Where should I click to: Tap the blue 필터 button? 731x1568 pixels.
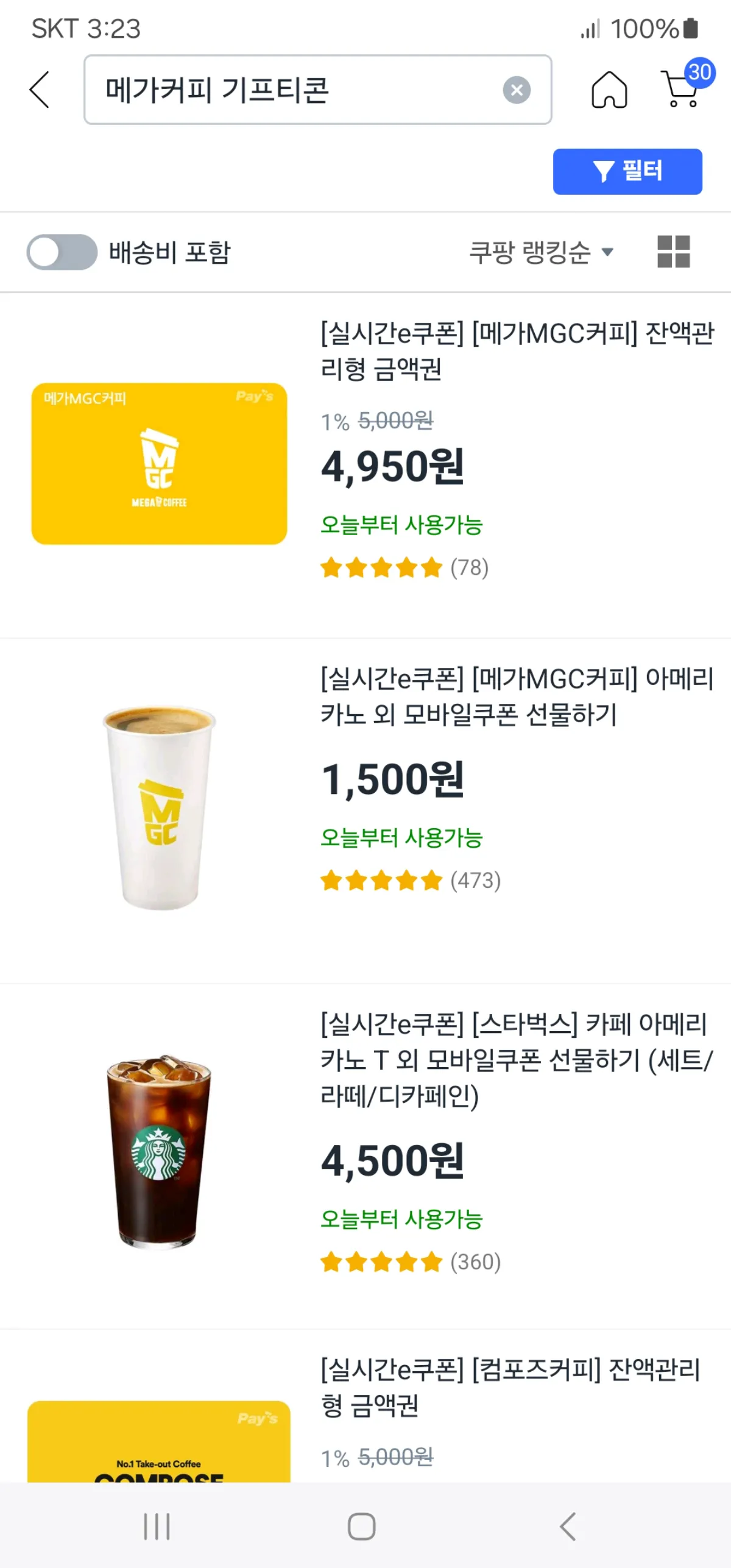(x=627, y=171)
